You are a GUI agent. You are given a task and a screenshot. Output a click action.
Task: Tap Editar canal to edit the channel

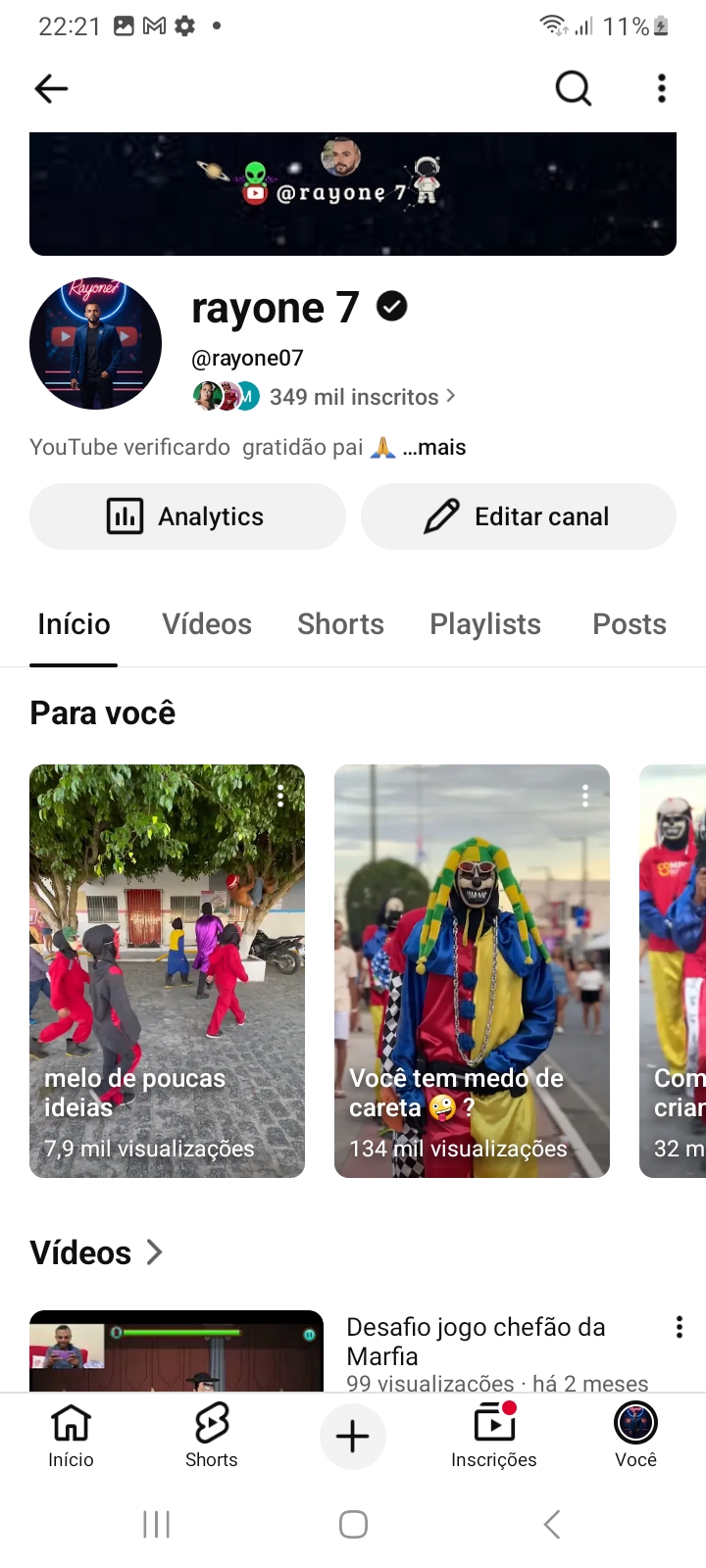518,516
